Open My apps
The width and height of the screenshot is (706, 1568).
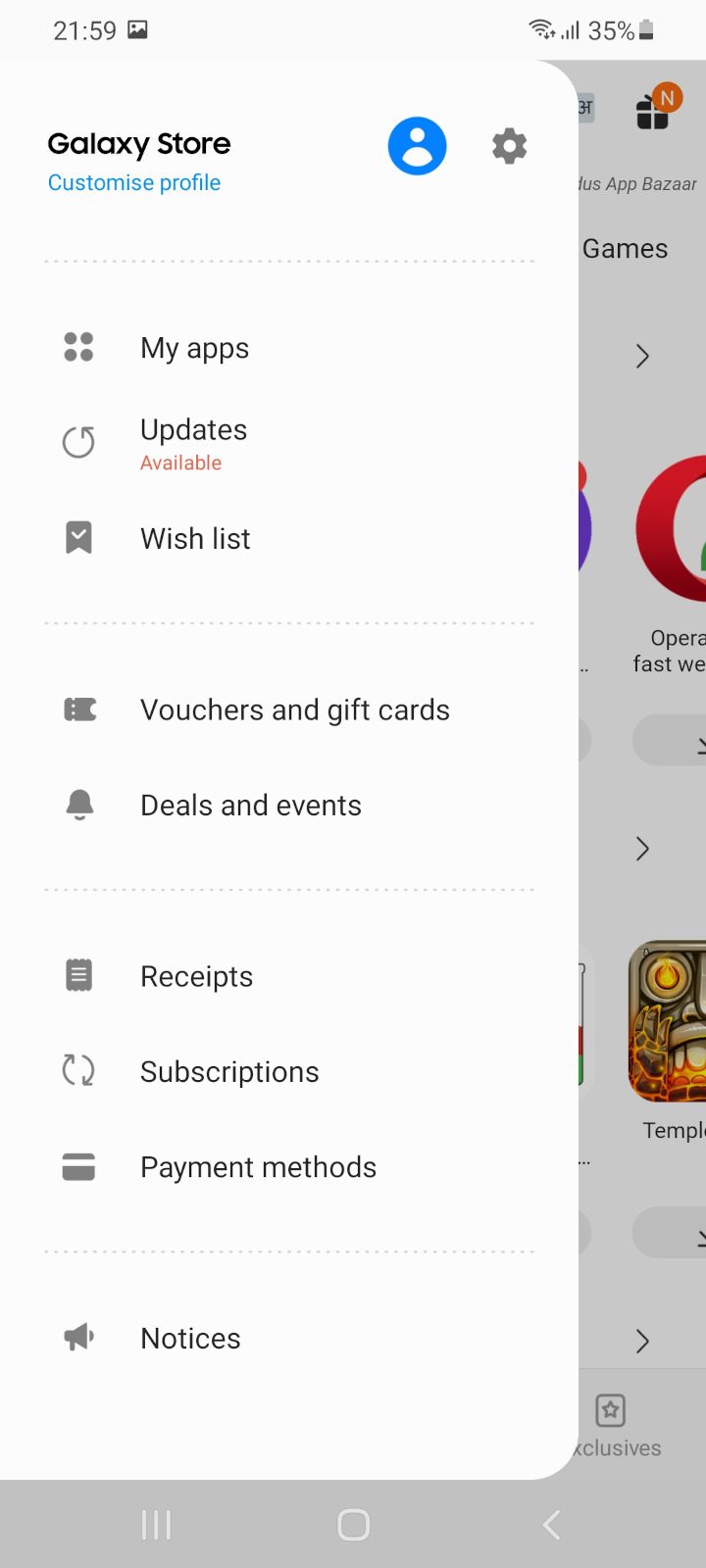[x=289, y=348]
